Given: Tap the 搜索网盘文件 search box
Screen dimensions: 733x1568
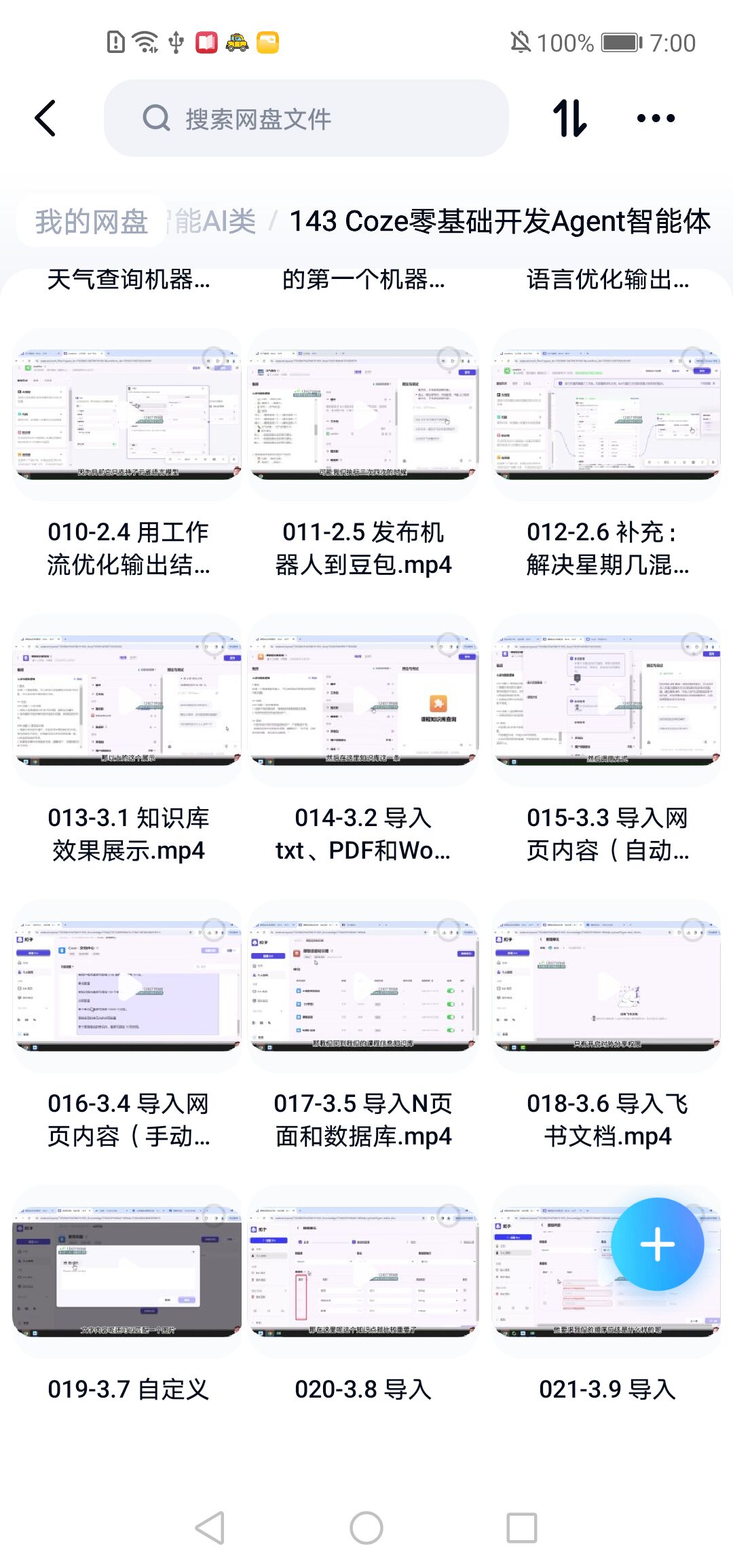Looking at the screenshot, I should (305, 118).
